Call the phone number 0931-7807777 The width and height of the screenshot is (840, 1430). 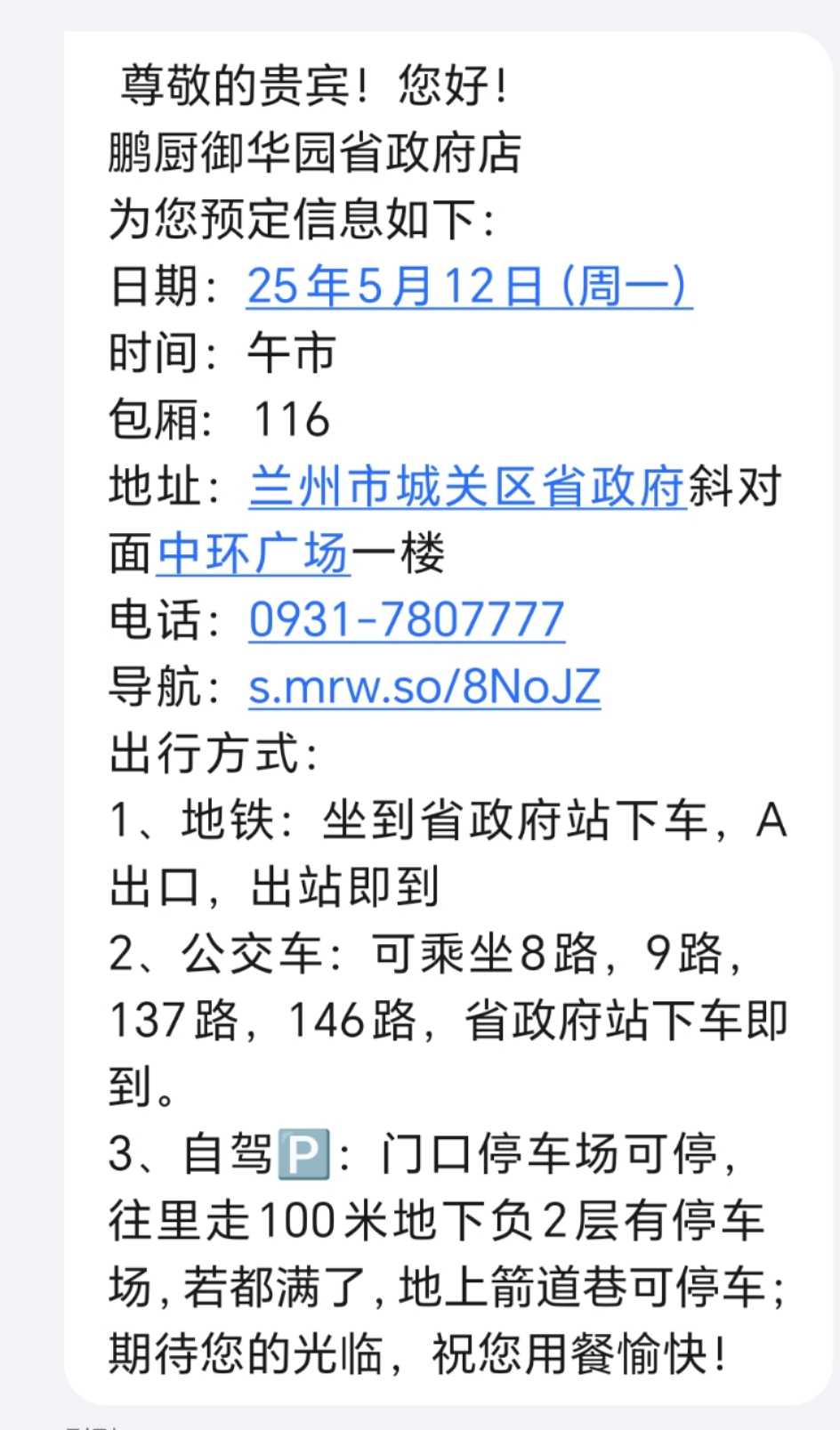[407, 620]
